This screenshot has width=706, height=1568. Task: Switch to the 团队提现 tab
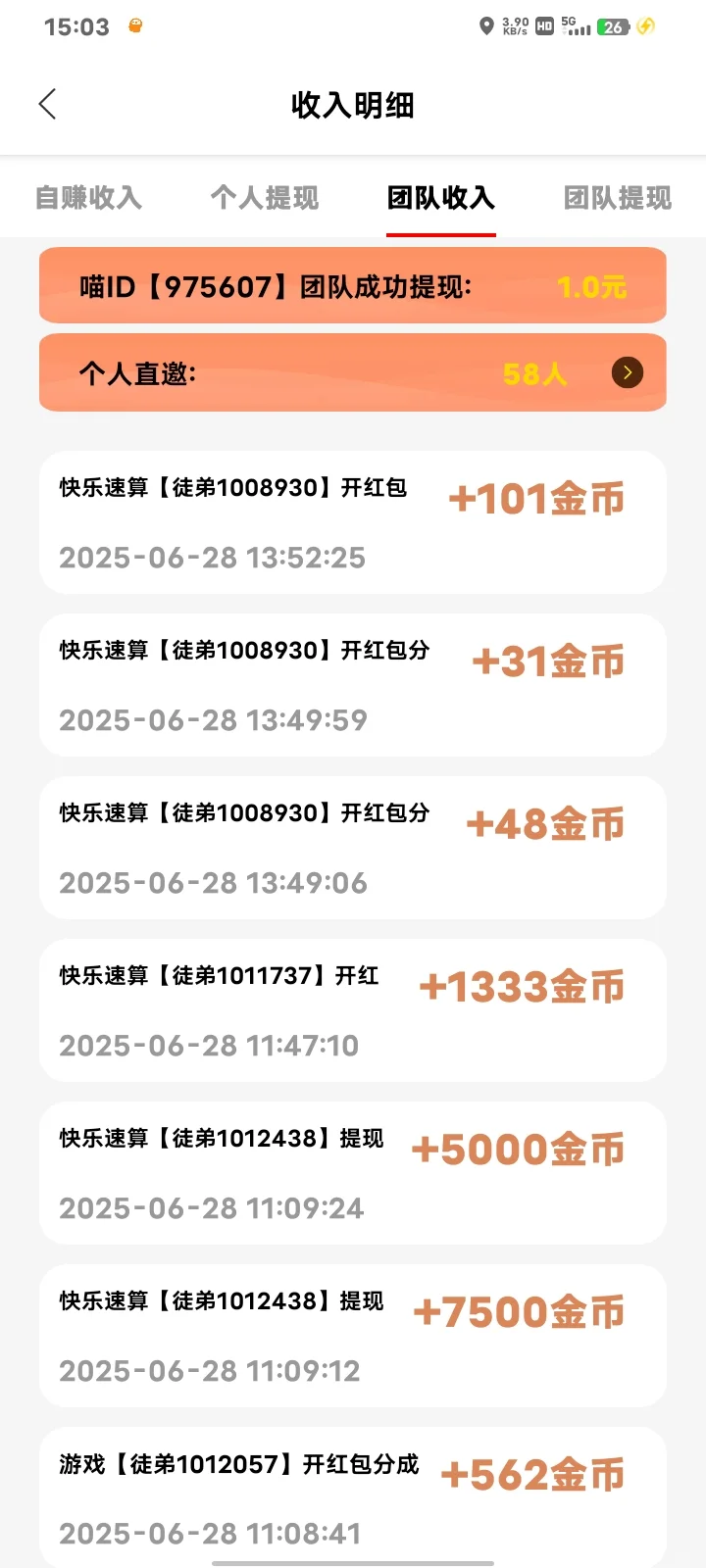click(618, 197)
